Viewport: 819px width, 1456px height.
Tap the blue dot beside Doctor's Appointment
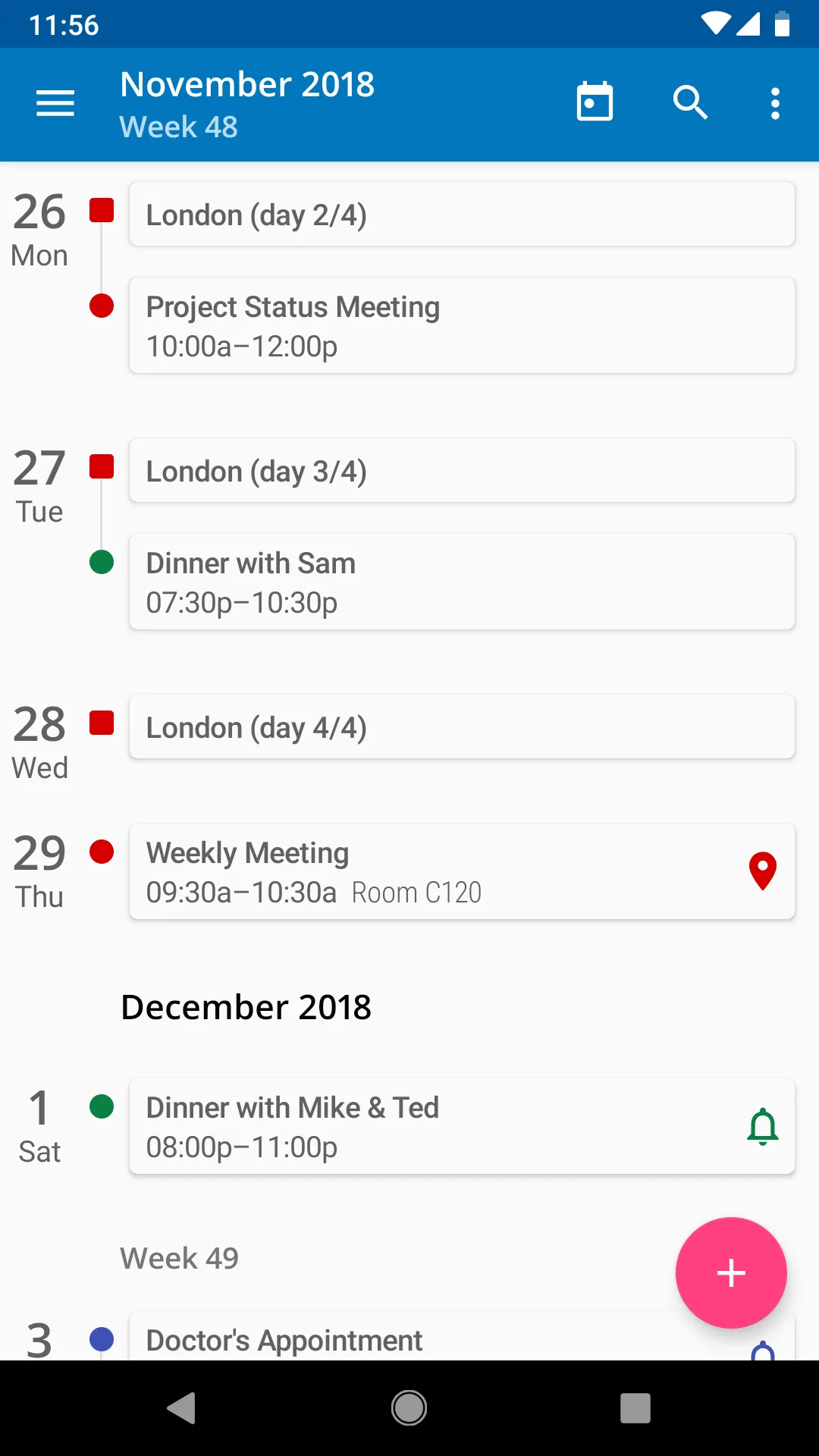[102, 1339]
